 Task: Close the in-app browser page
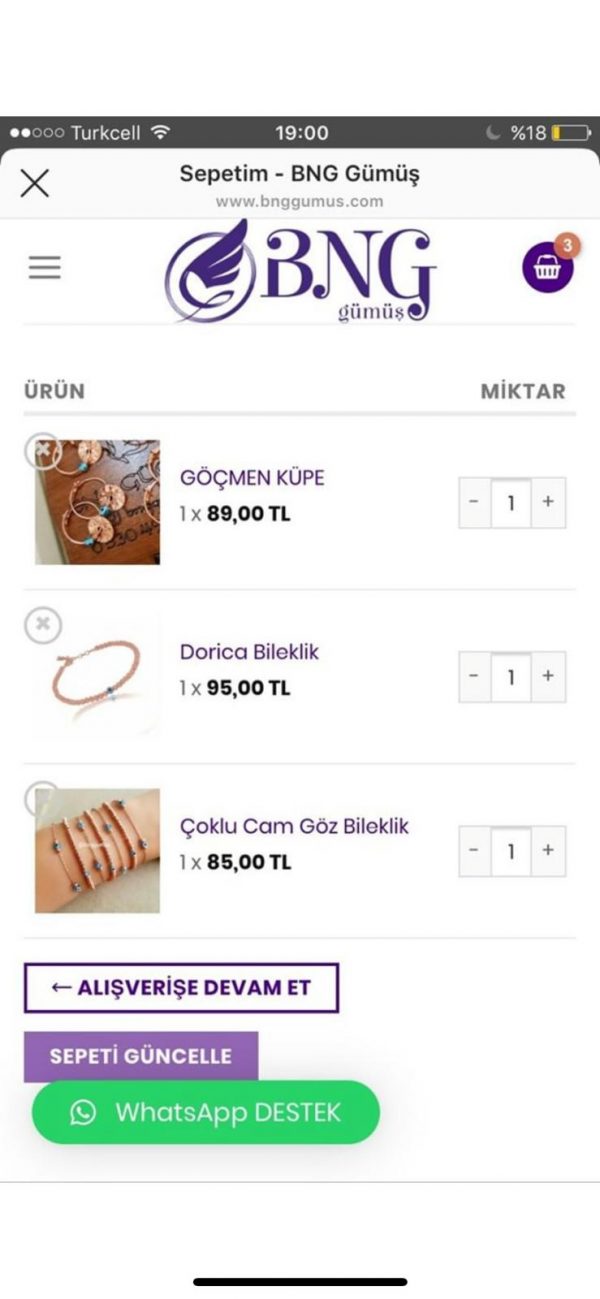click(x=35, y=183)
